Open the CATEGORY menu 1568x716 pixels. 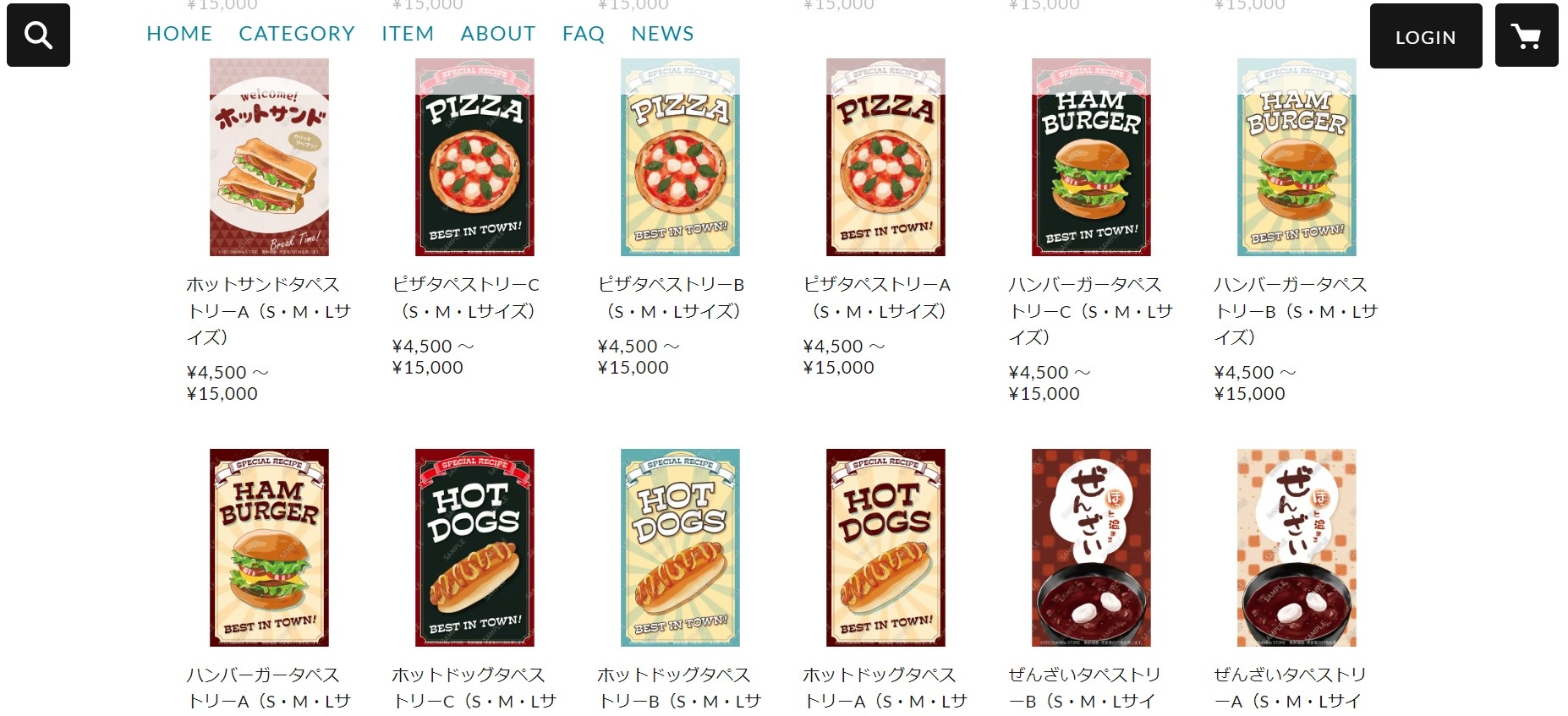coord(297,34)
